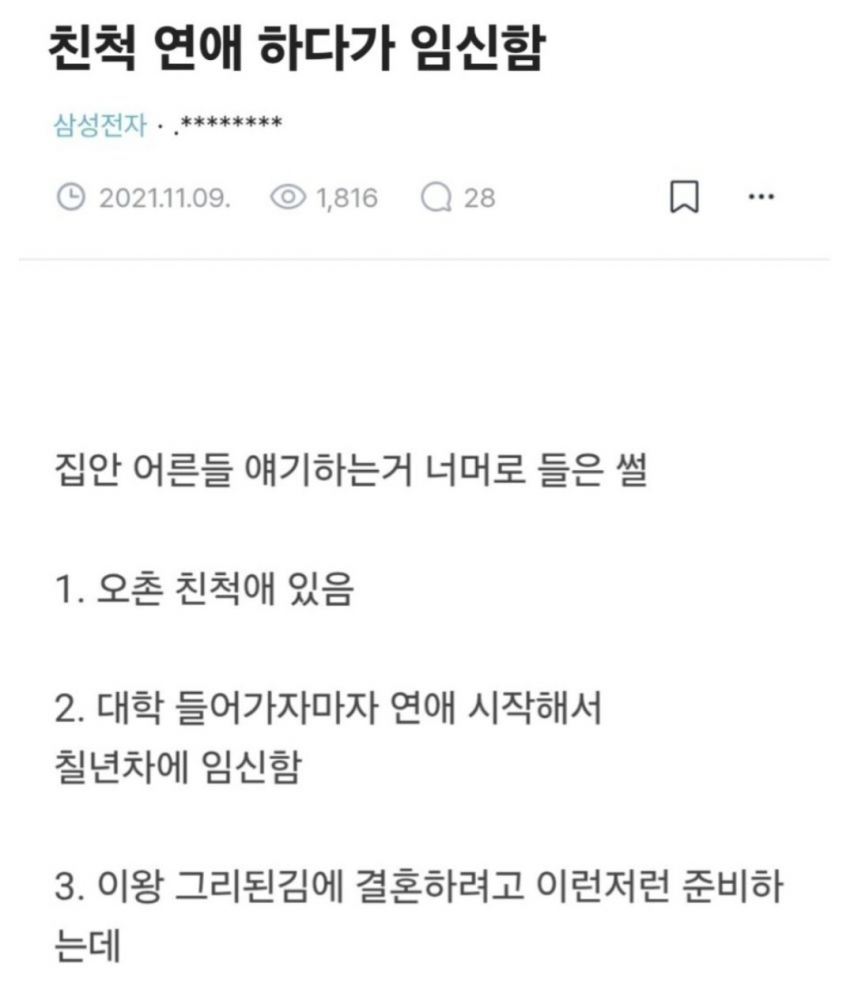
Task: Toggle saved status using the ribbon icon
Action: [682, 198]
